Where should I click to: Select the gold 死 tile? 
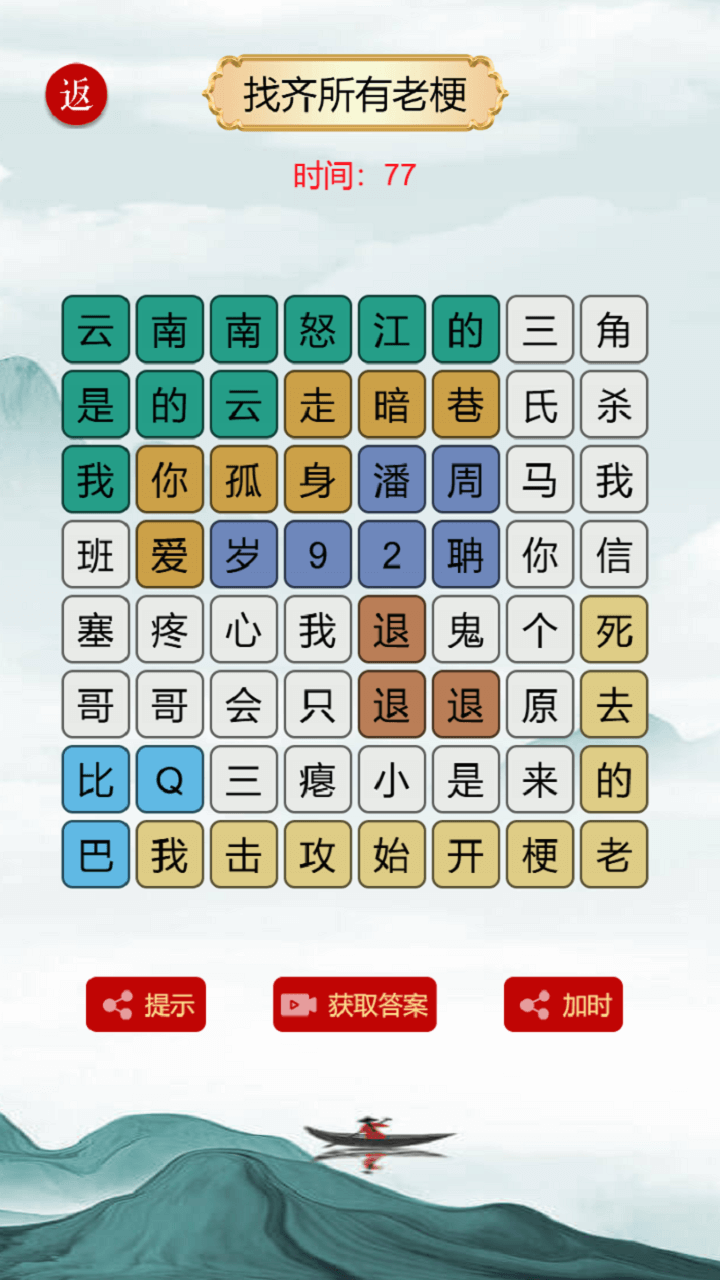tap(614, 630)
